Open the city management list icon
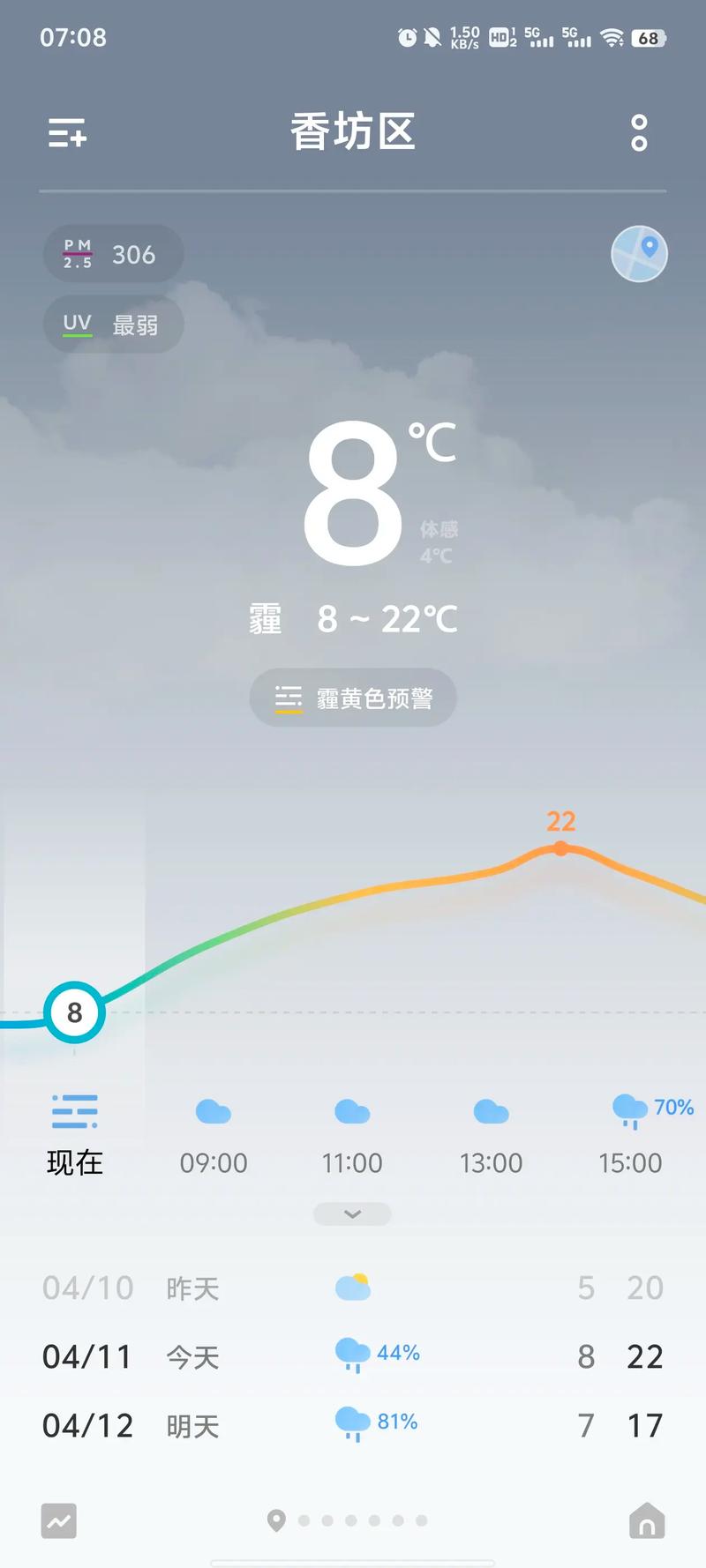706x1568 pixels. pos(66,133)
